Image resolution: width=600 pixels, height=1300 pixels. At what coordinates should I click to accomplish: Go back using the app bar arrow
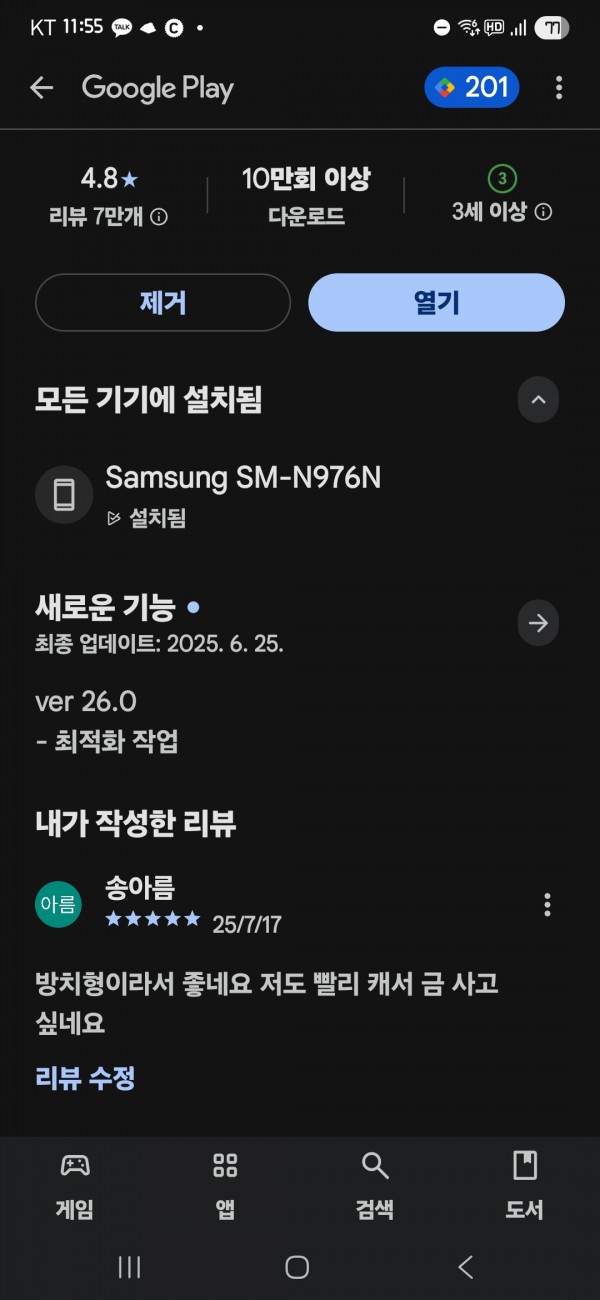coord(41,88)
